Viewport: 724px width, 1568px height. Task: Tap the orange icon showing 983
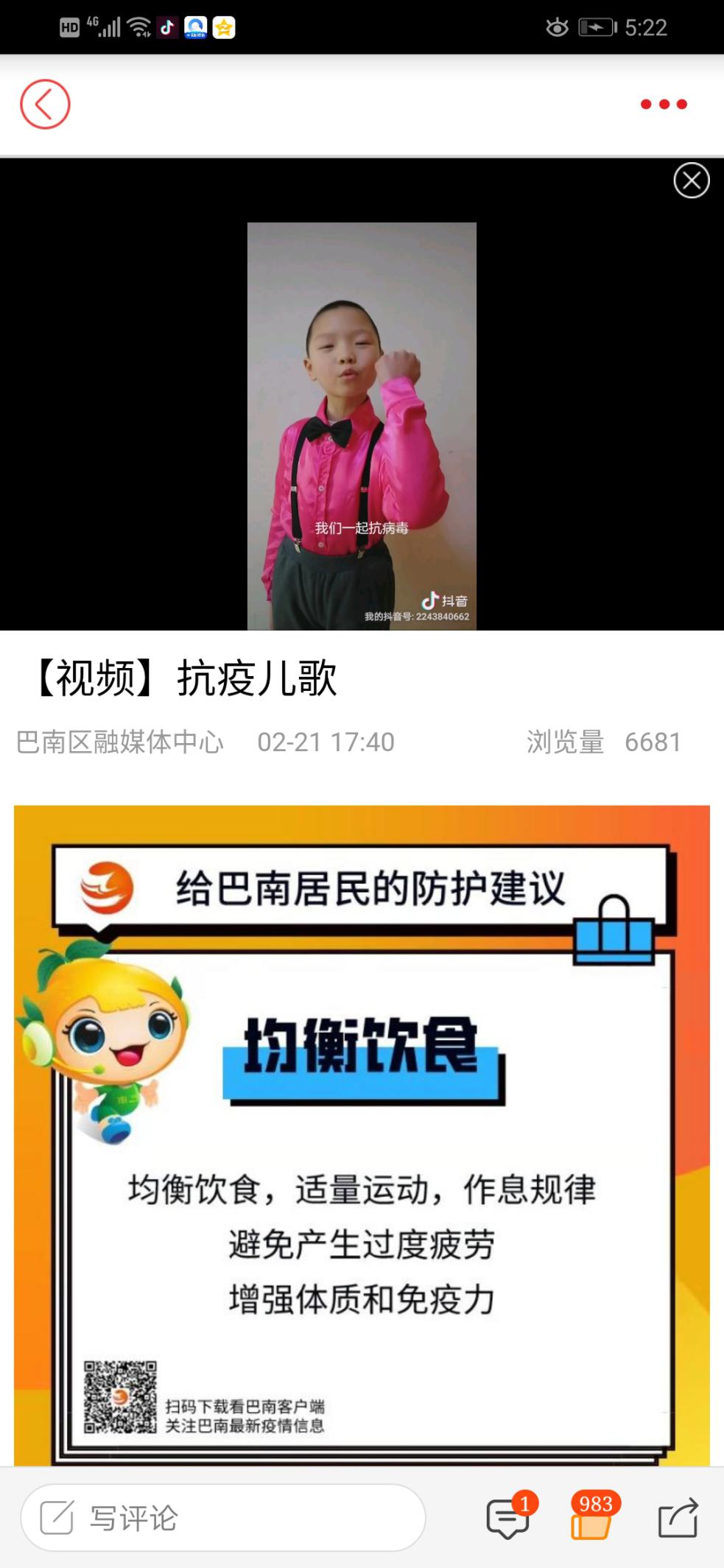click(591, 1518)
